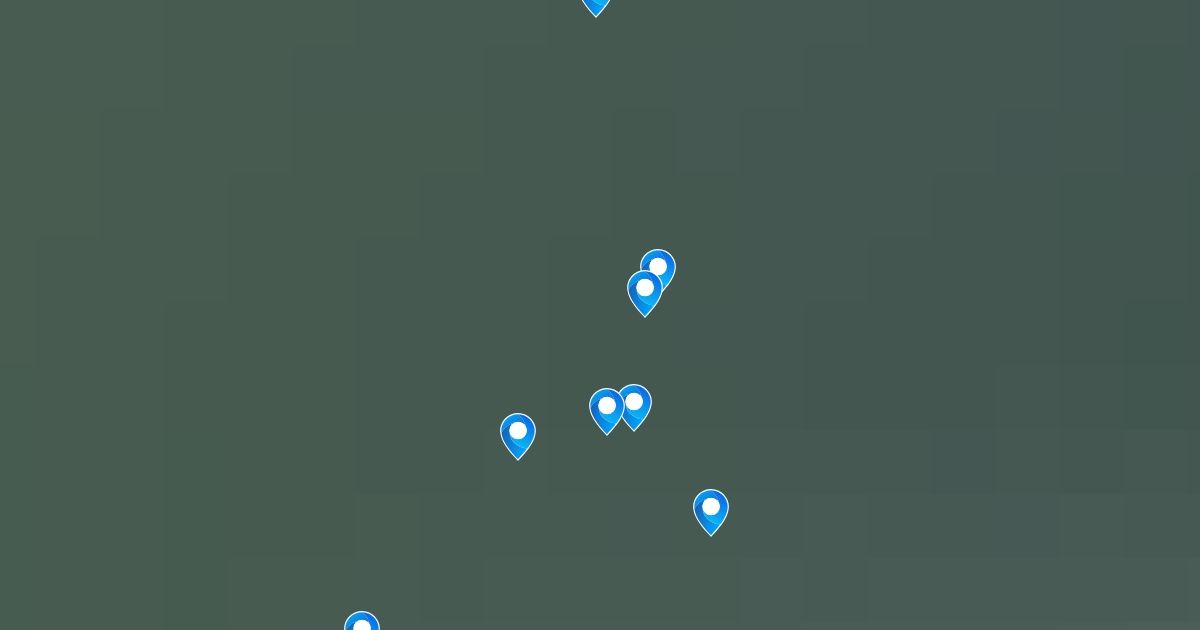Open the front pin of the upper overlapping pair
The height and width of the screenshot is (630, 1200).
[645, 291]
